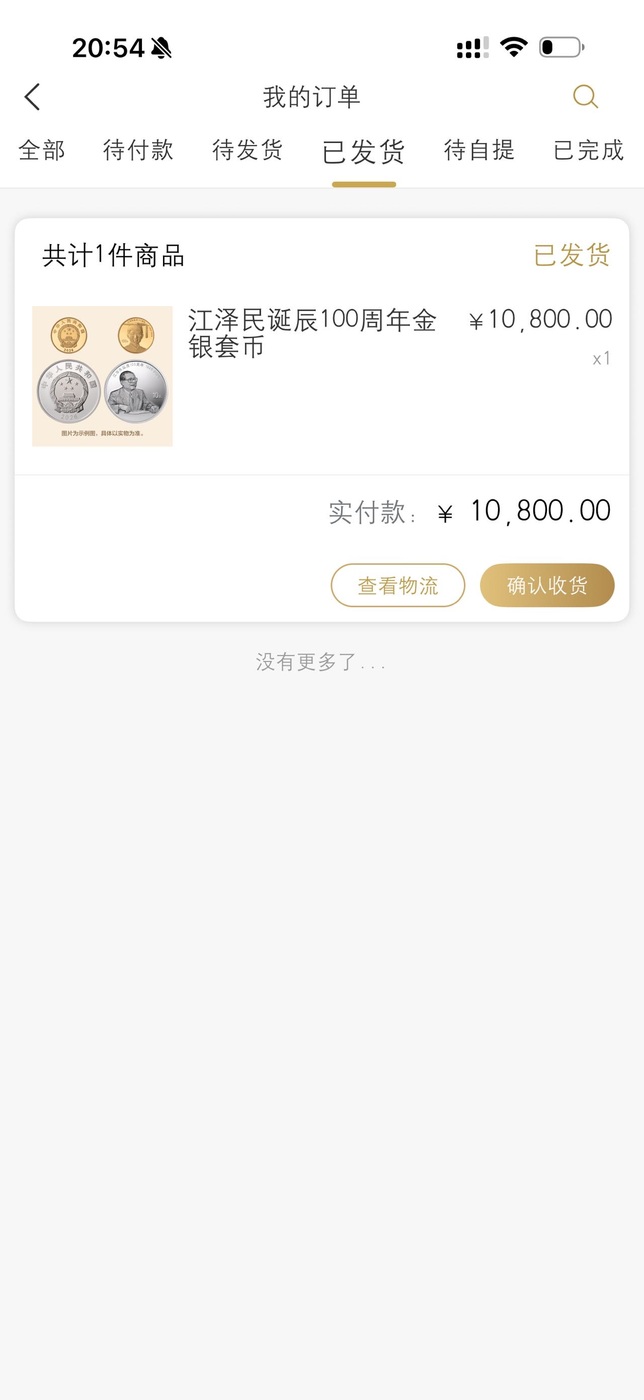Viewport: 644px width, 1400px height.
Task: Switch to the 全部 tab
Action: click(x=42, y=150)
